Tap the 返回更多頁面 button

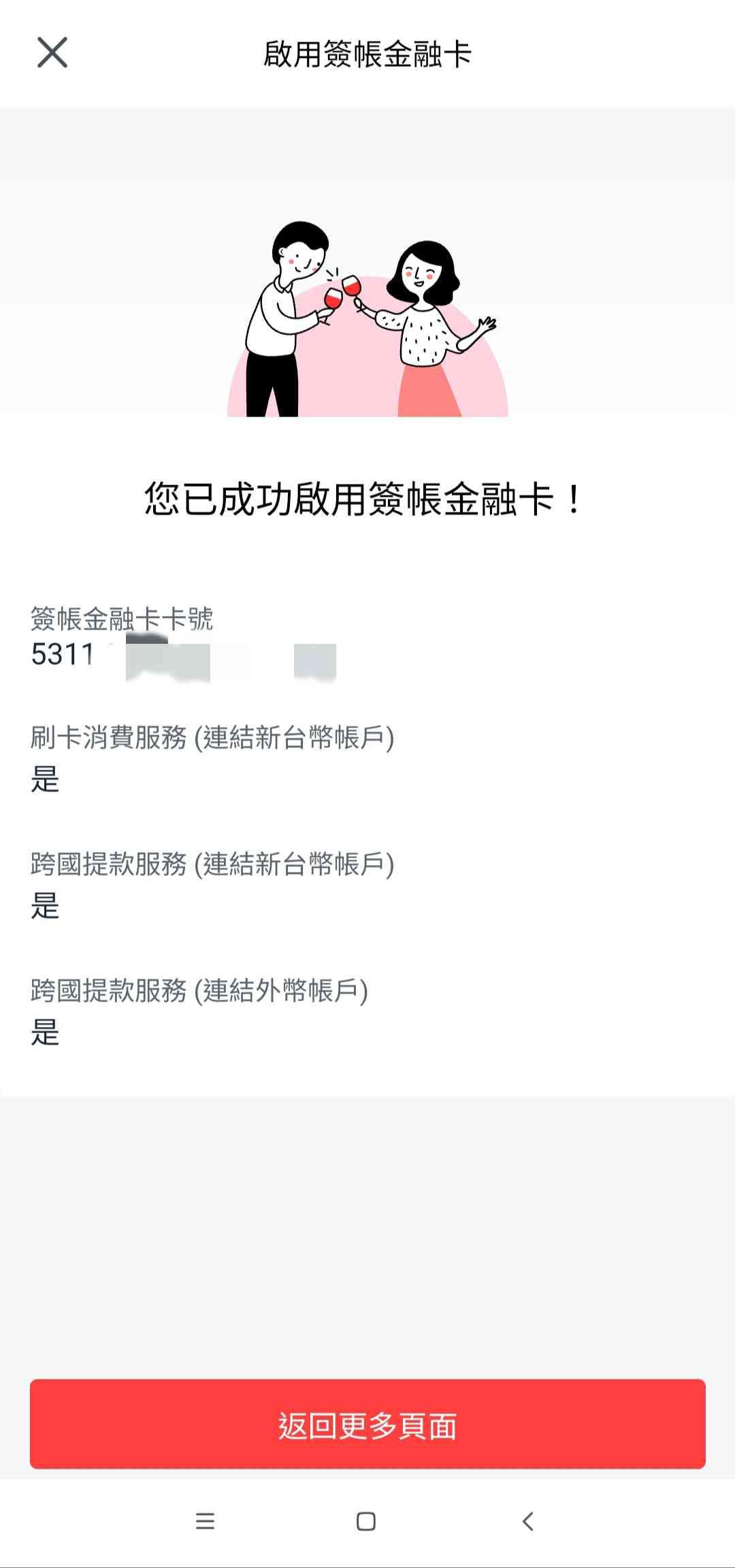click(367, 1424)
